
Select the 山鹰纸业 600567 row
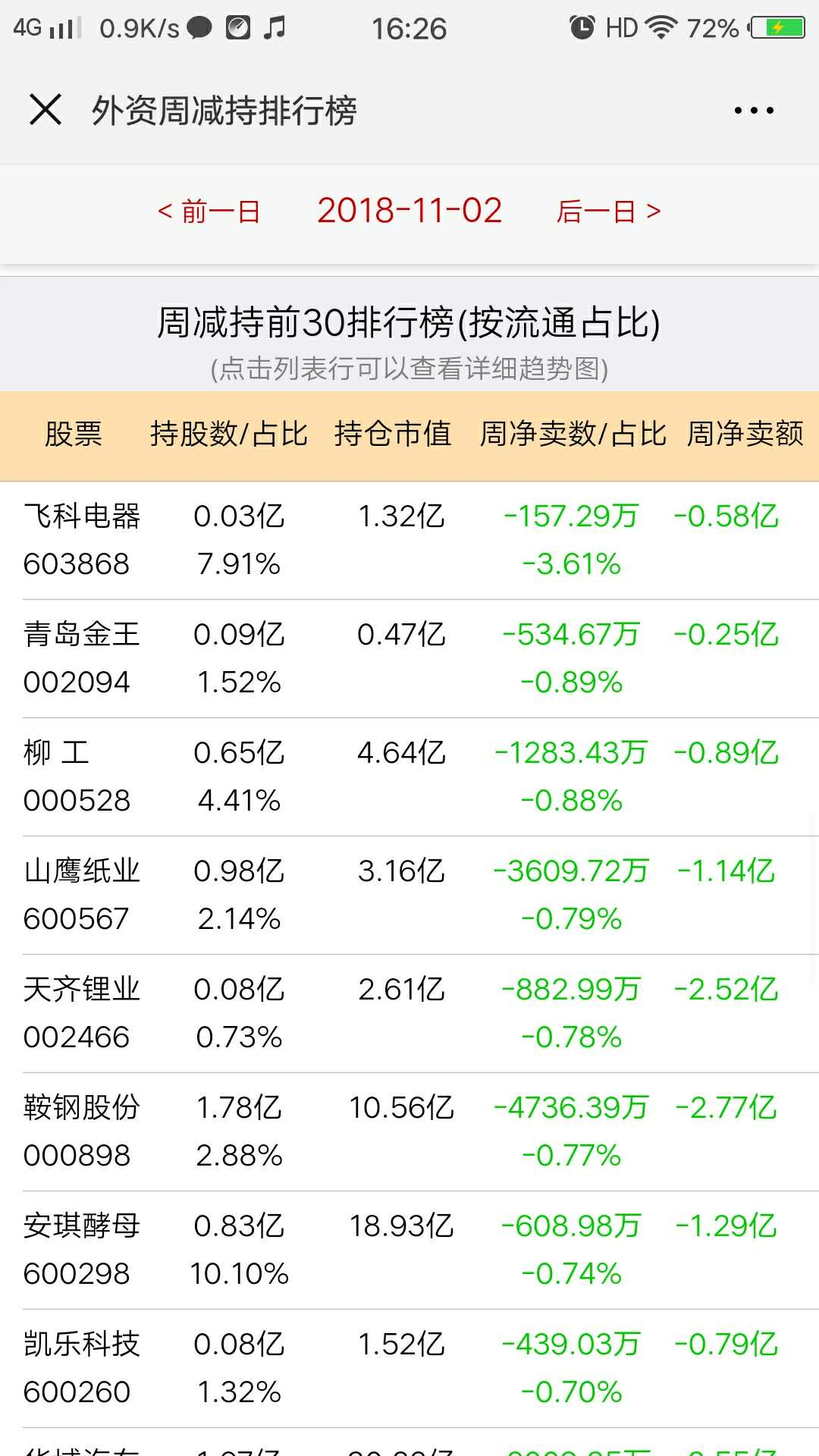(x=409, y=896)
